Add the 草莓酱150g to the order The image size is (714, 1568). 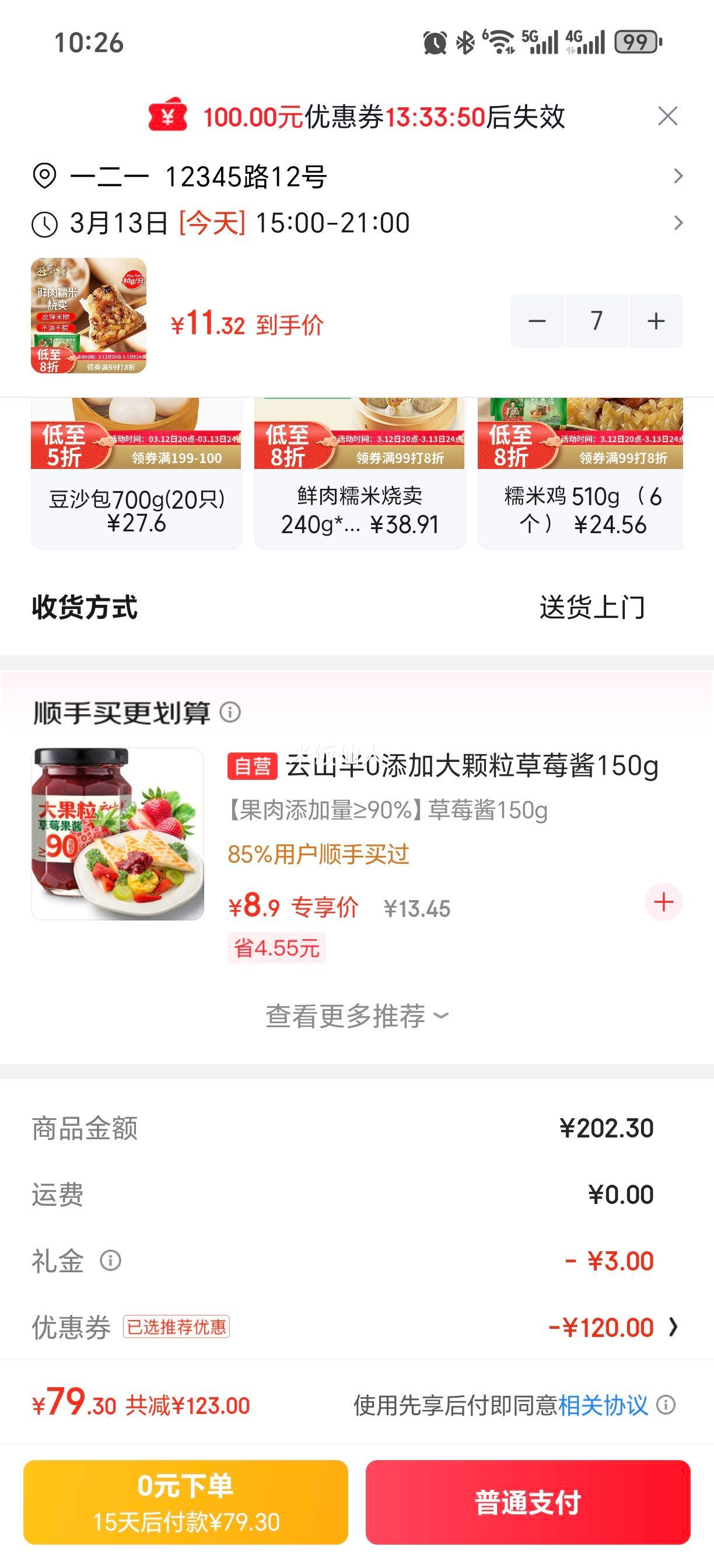coord(663,901)
